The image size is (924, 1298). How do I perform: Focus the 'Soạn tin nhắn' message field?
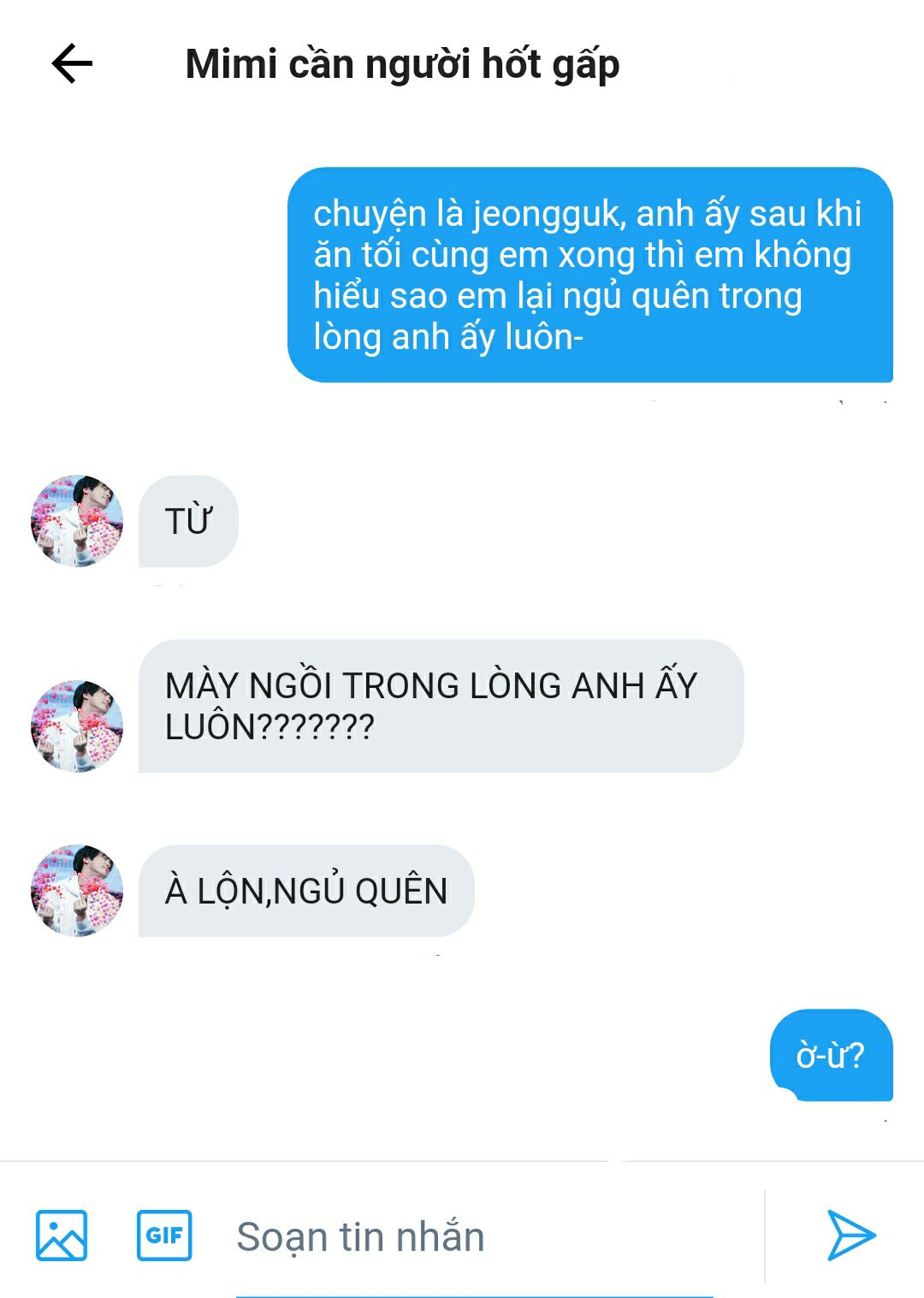[x=475, y=1237]
